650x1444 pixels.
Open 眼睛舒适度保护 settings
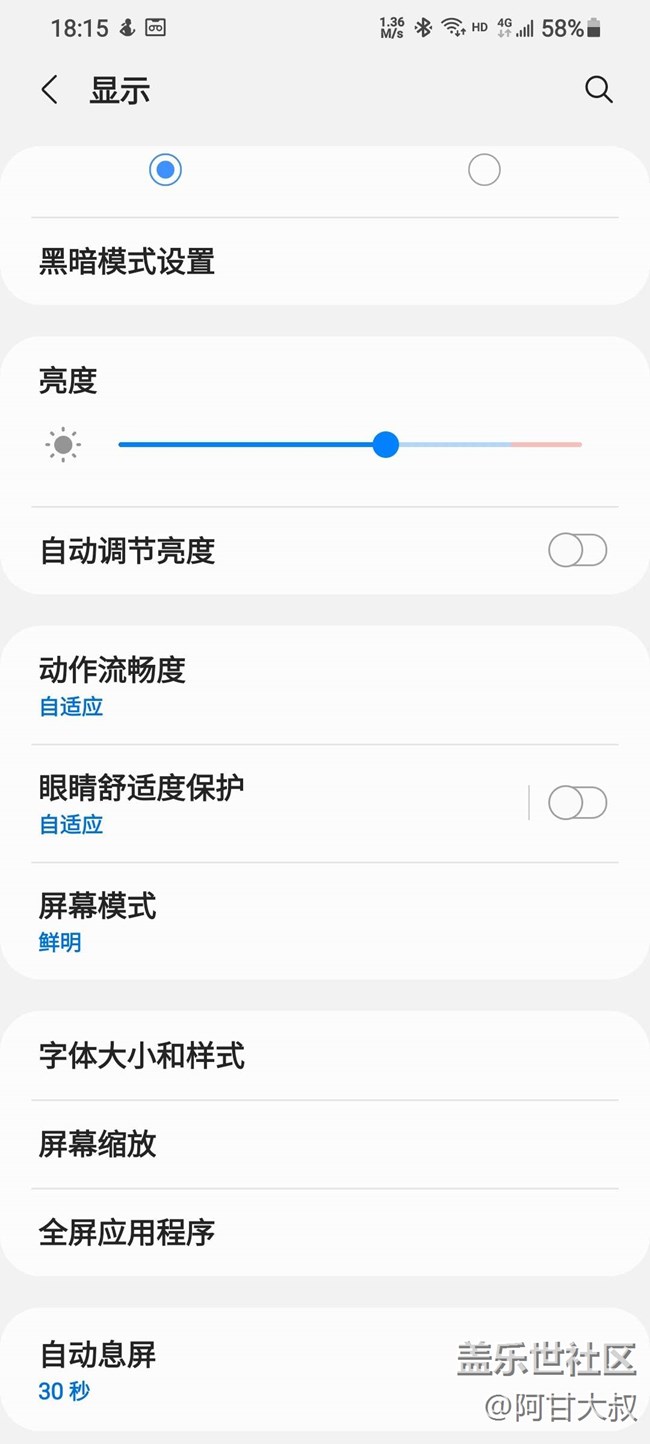pyautogui.click(x=141, y=802)
